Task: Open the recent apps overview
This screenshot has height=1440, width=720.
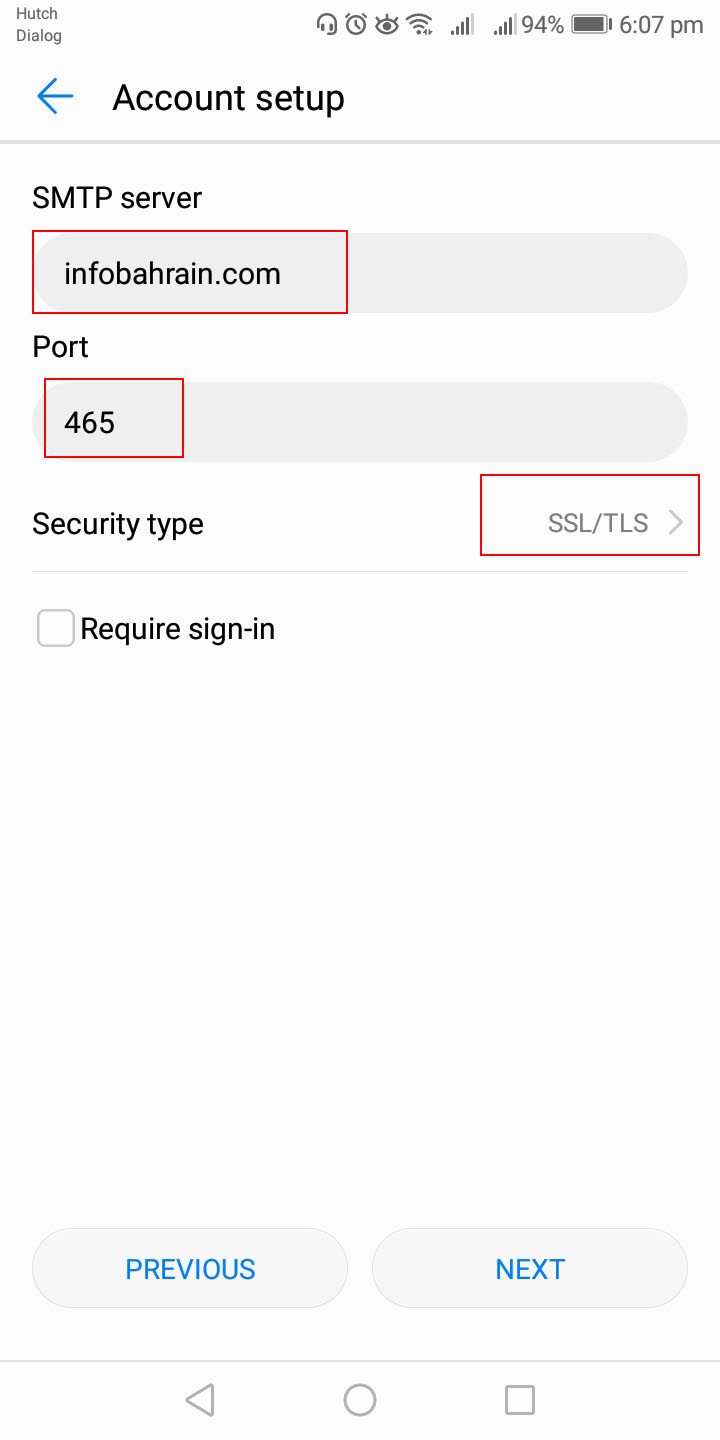Action: (519, 1399)
